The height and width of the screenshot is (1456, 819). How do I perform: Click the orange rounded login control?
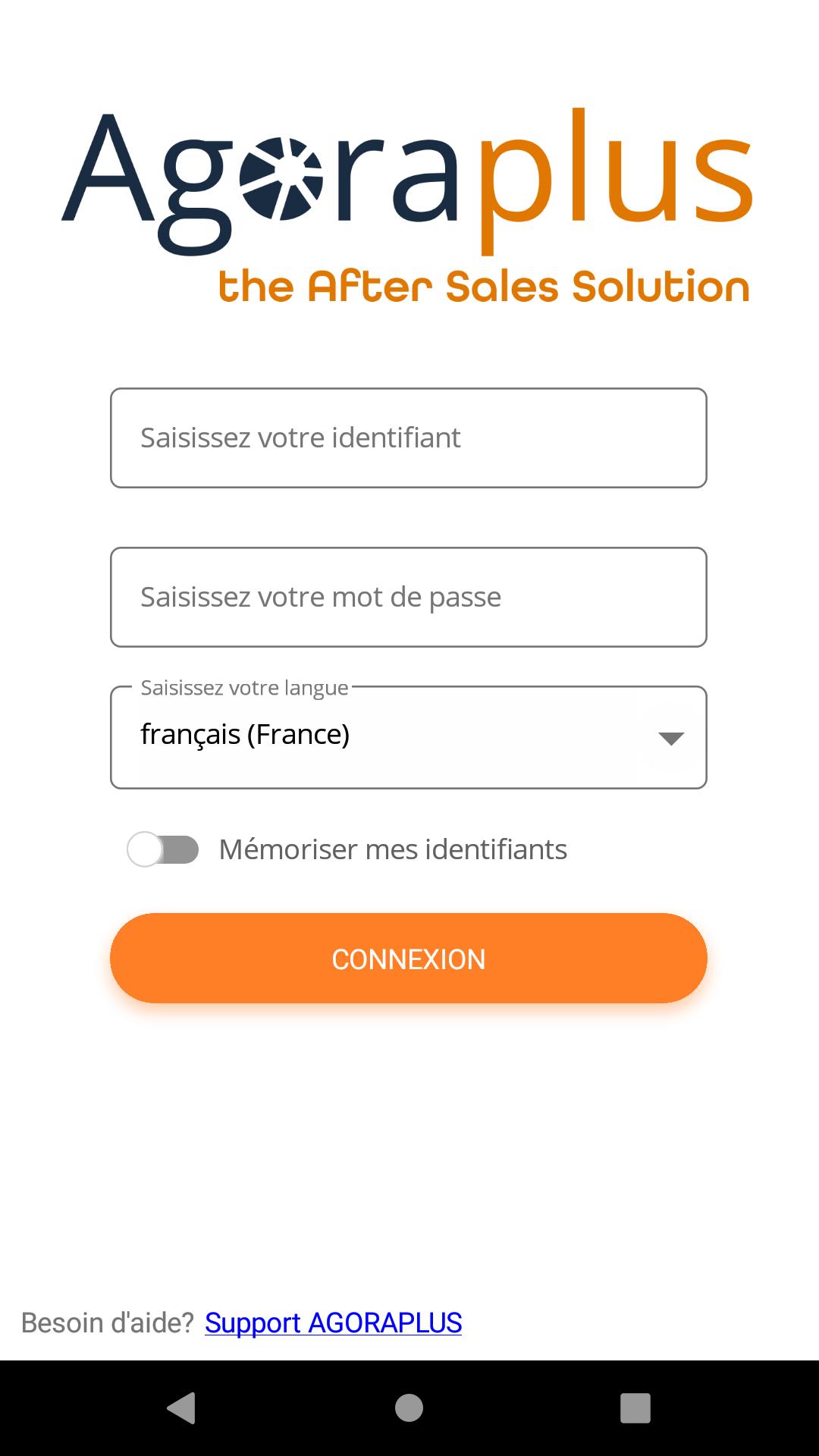click(409, 958)
